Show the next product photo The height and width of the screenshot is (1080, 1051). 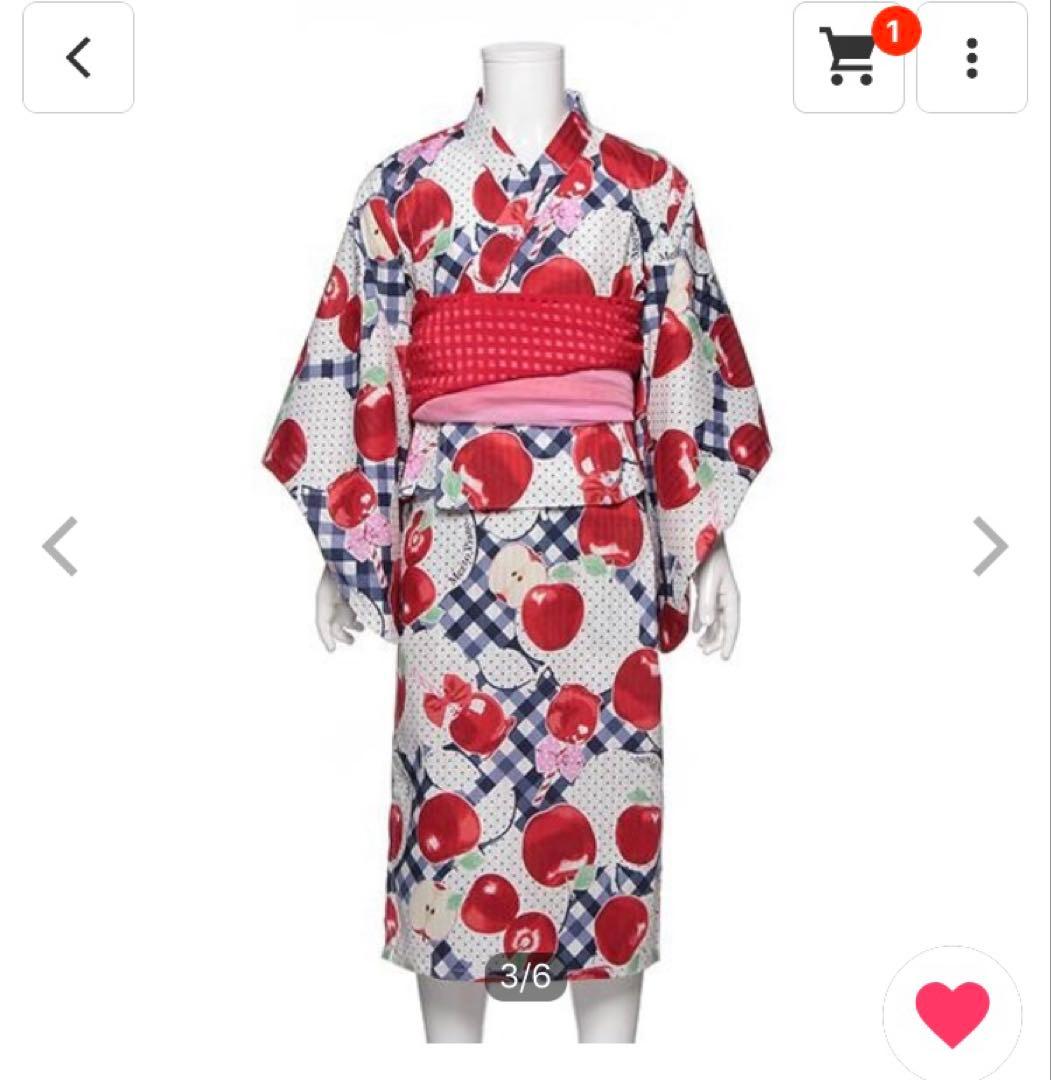pyautogui.click(x=990, y=546)
